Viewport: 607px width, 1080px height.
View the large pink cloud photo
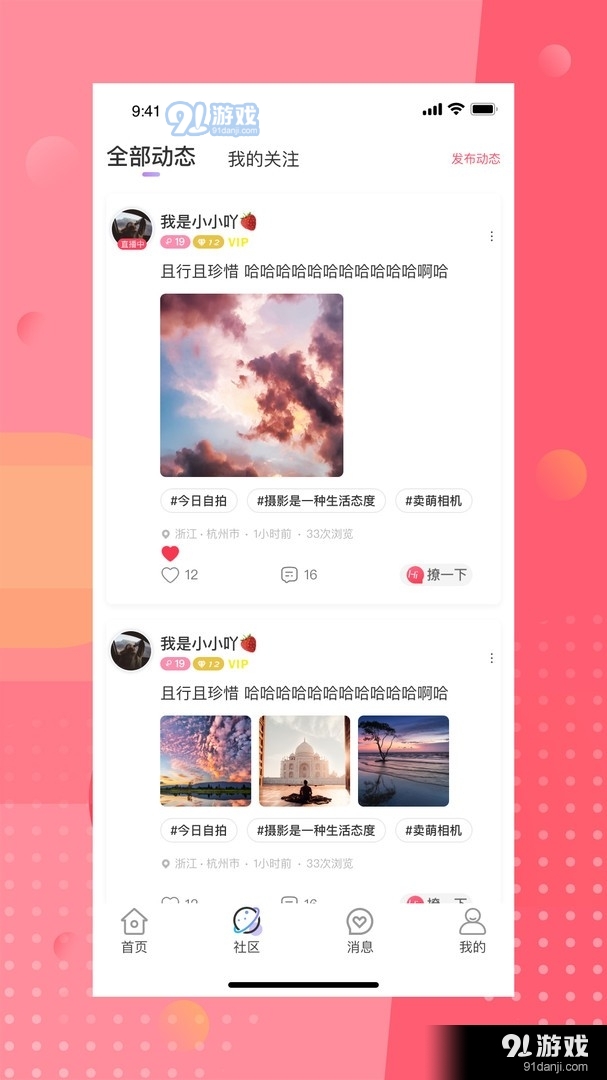251,385
